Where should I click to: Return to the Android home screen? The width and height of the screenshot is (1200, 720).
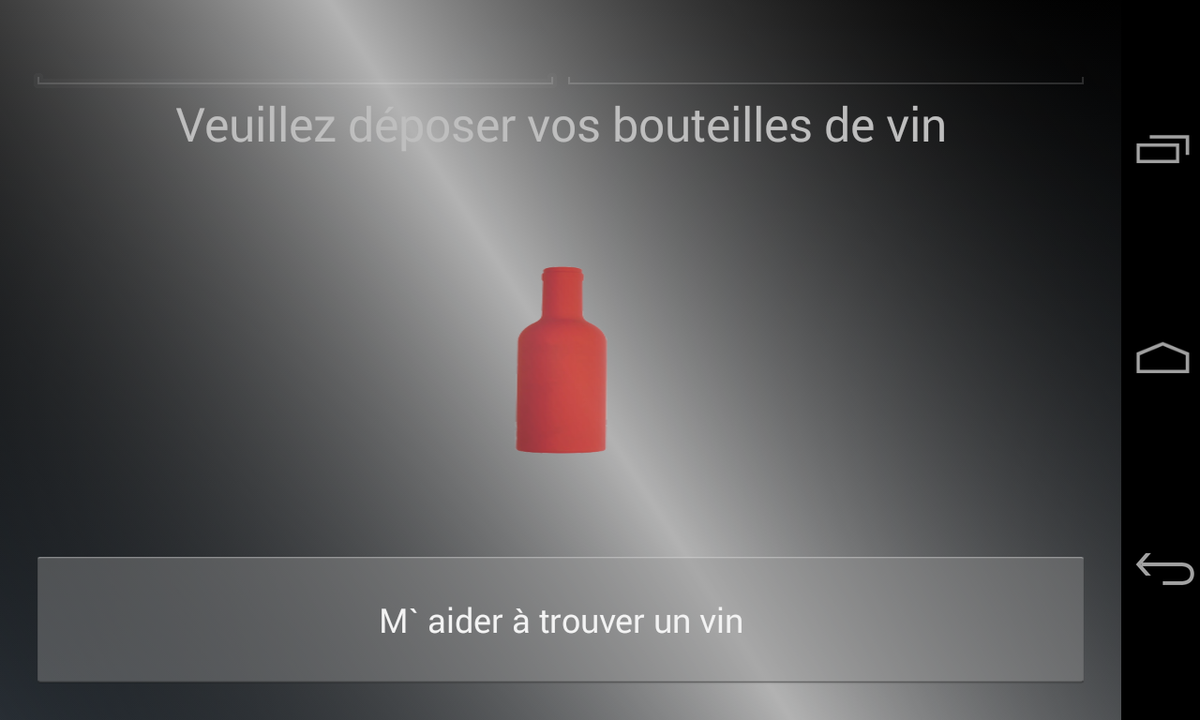tap(1163, 358)
